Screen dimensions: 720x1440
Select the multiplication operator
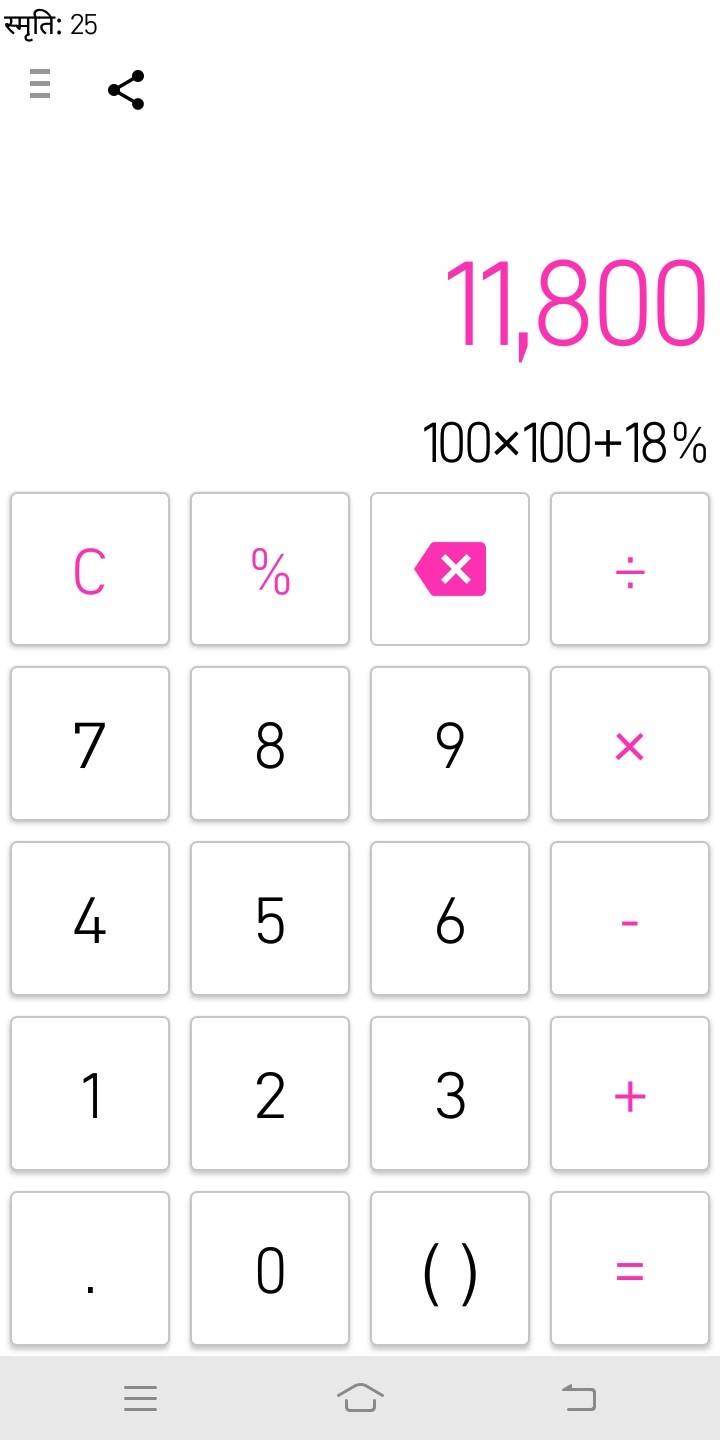pos(630,744)
